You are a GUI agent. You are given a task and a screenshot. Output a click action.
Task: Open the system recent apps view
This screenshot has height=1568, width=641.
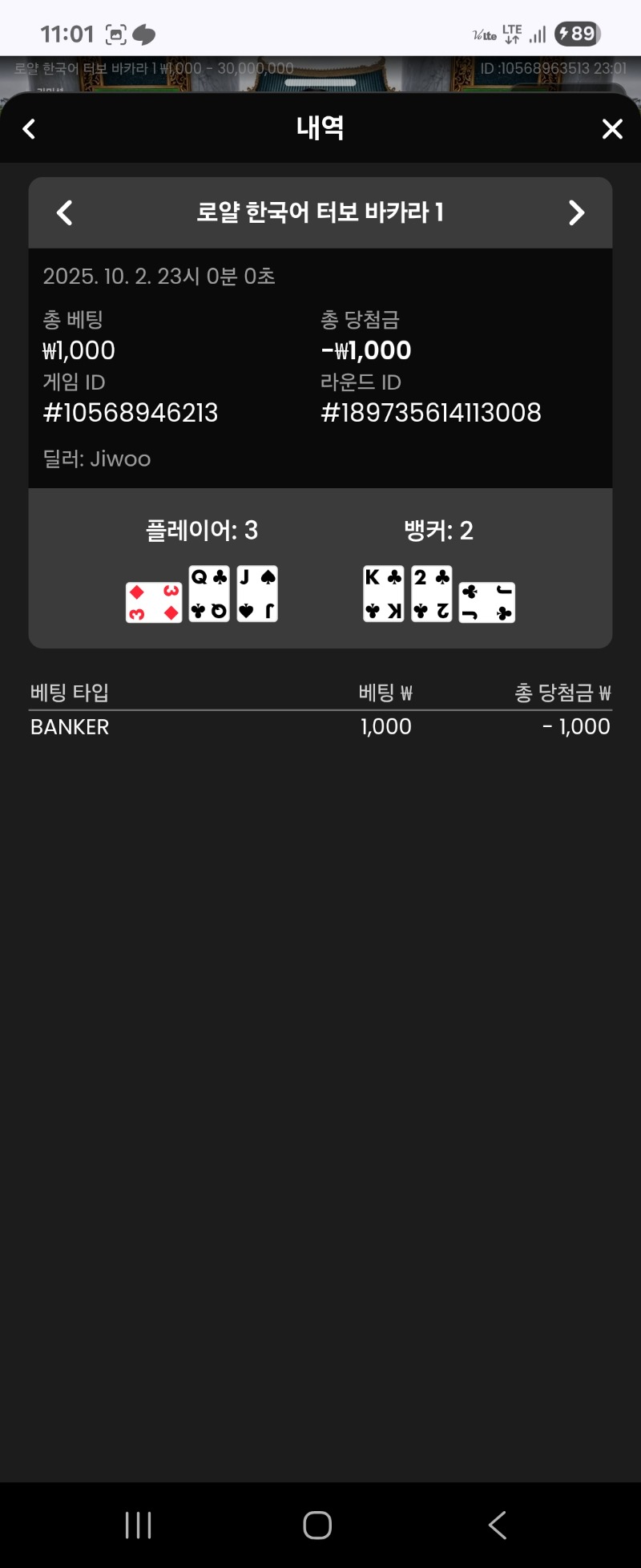pos(139,1525)
